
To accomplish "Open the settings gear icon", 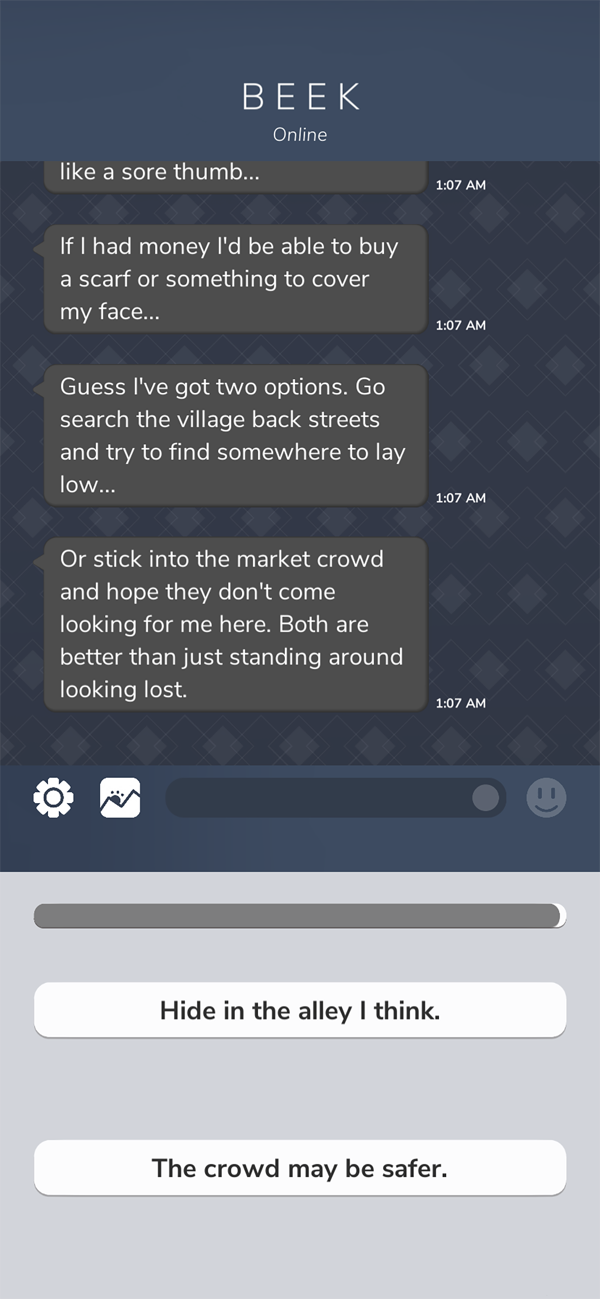I will pos(53,798).
